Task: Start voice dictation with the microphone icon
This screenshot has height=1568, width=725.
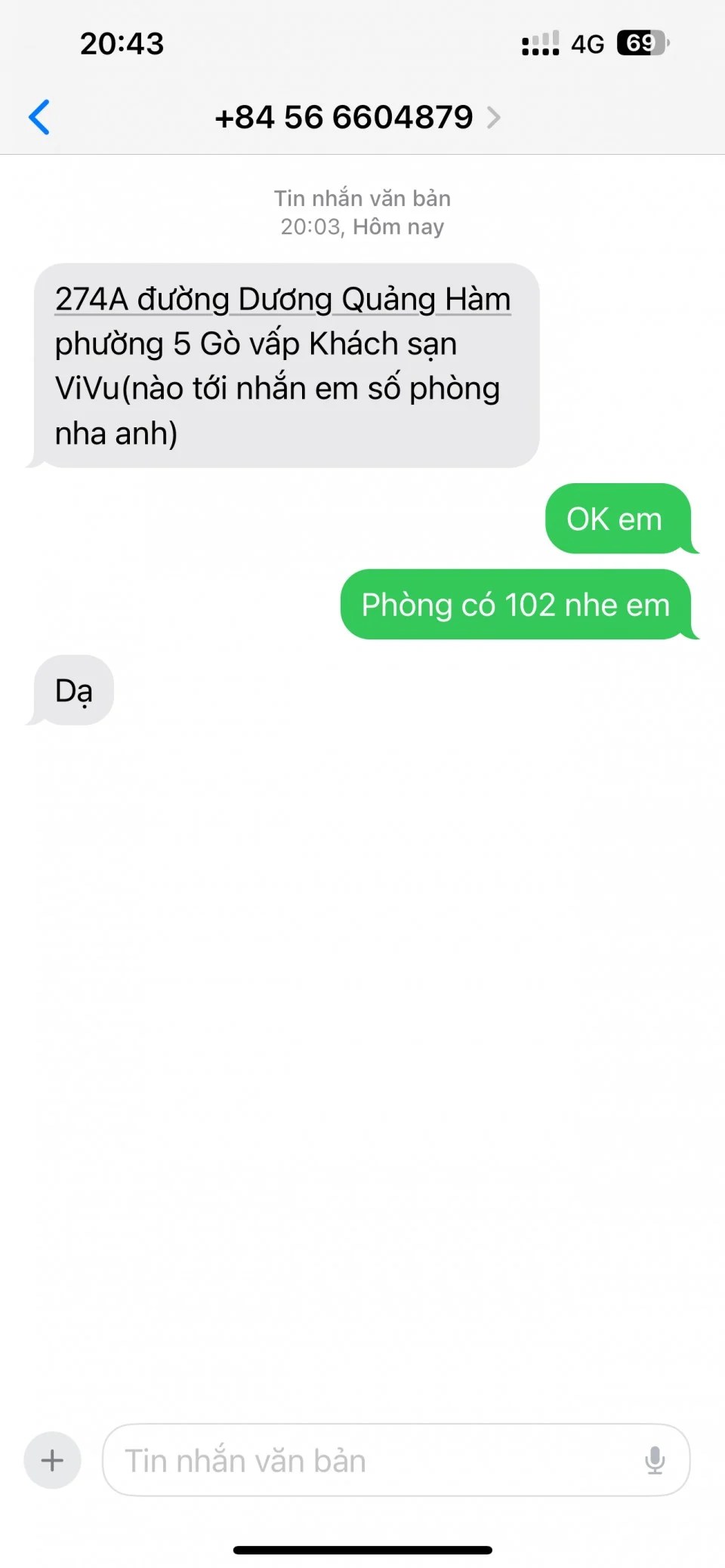Action: pos(655,1460)
